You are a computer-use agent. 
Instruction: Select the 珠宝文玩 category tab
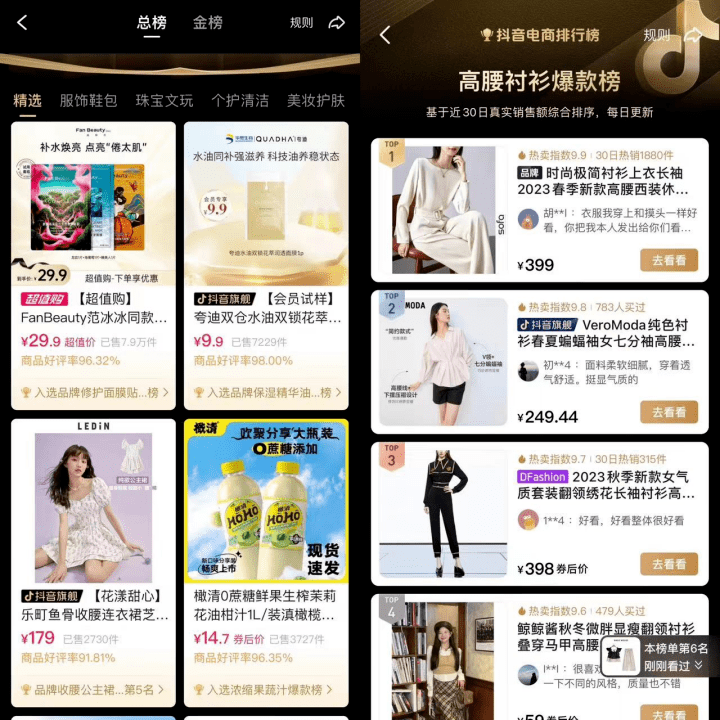pos(164,101)
